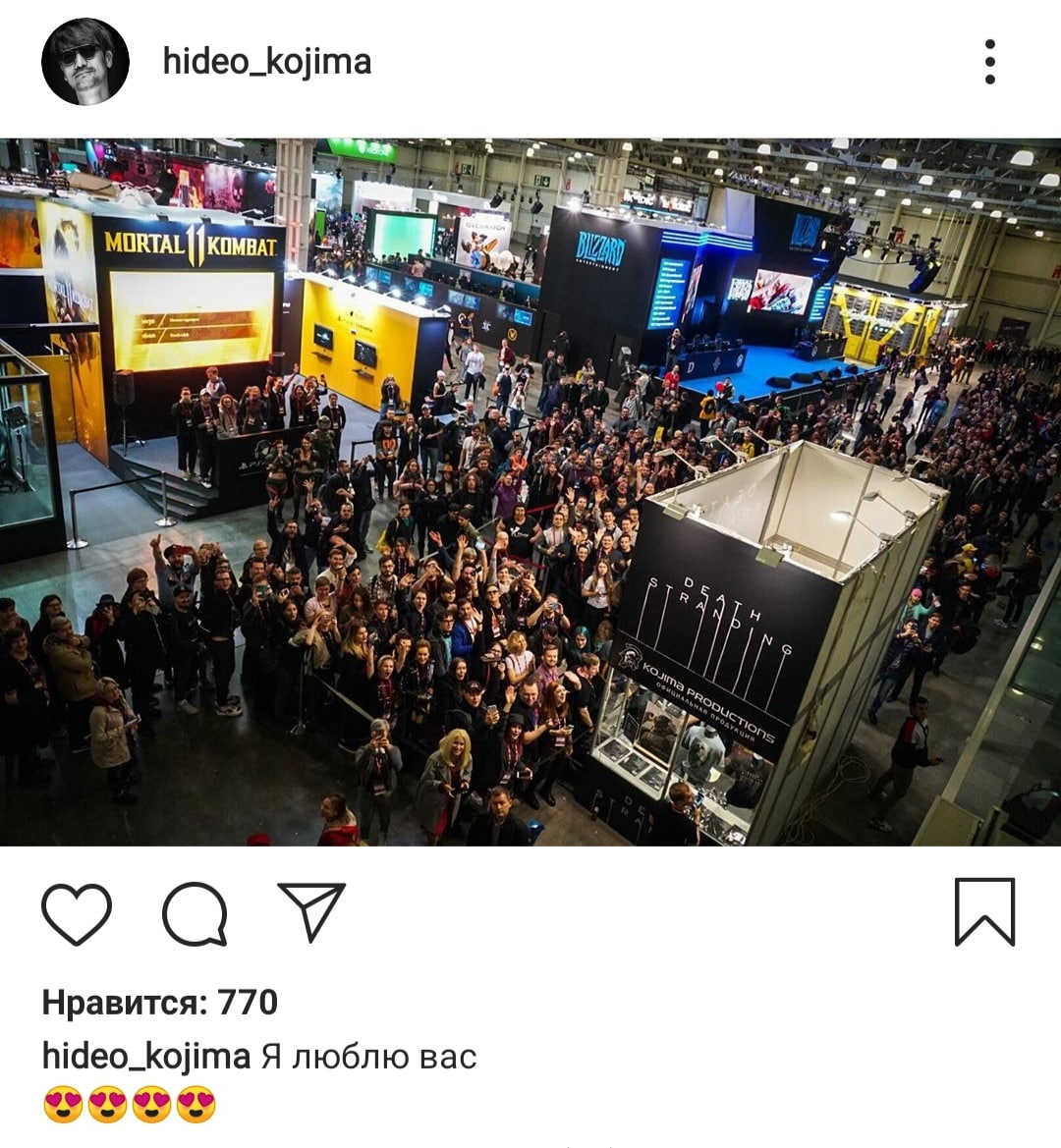Open hideo_kojima profile from post header

coord(267,62)
